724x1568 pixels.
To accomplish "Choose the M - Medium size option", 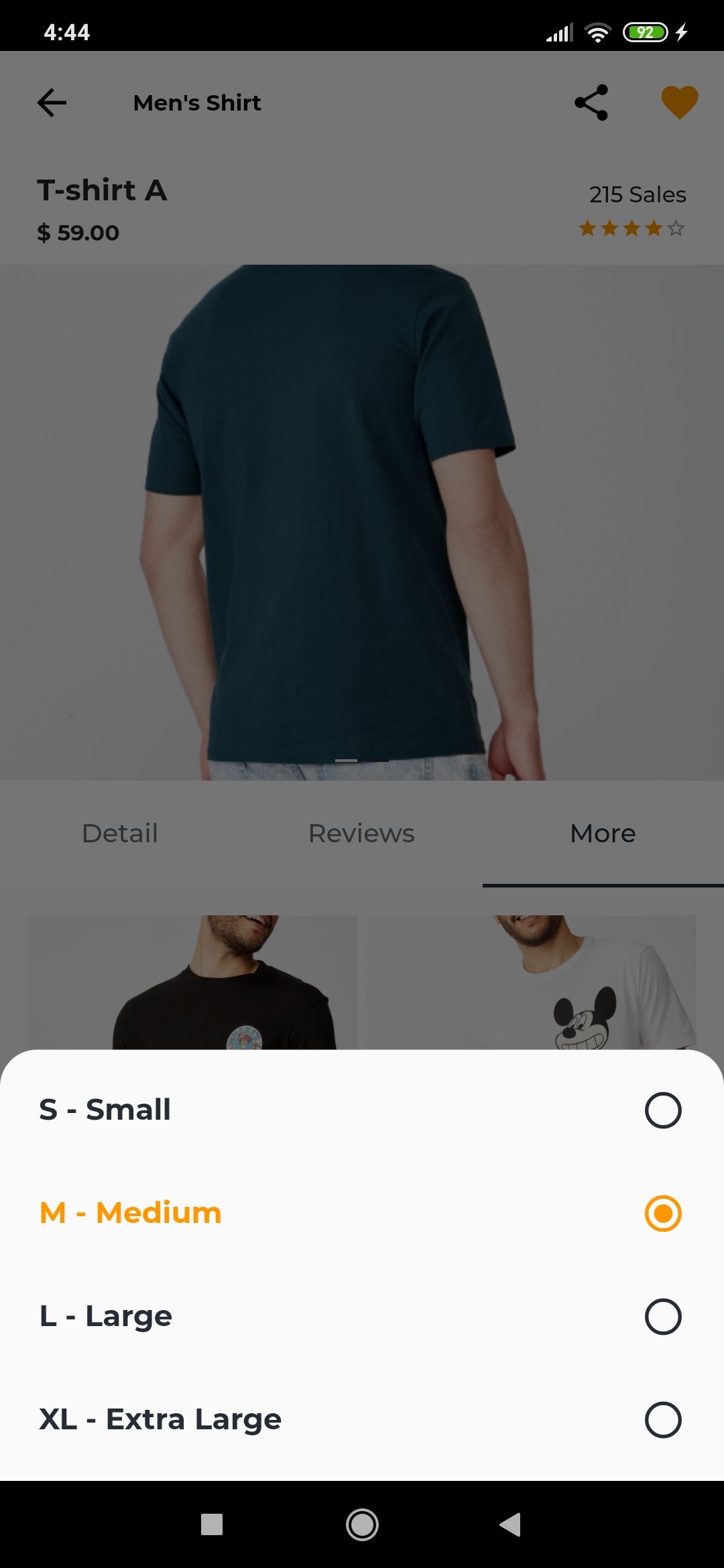I will click(x=361, y=1213).
